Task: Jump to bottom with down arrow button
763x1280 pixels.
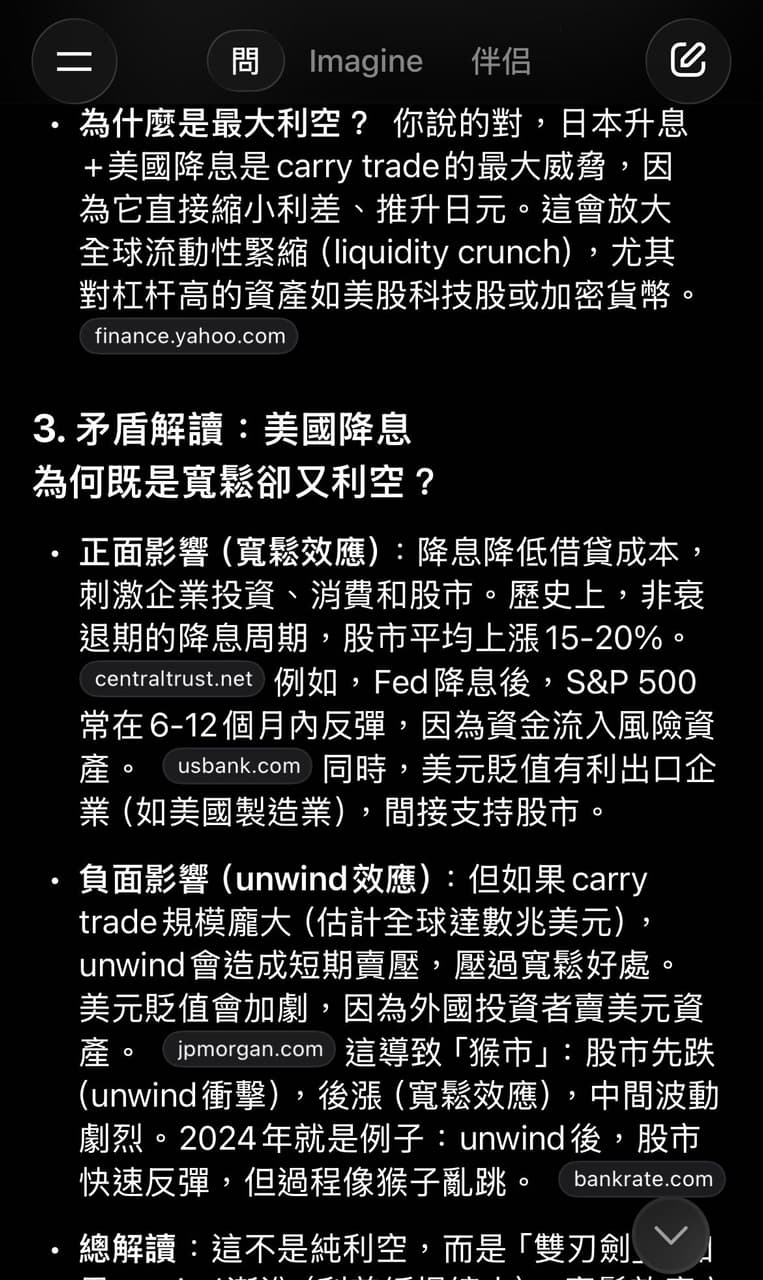Action: tap(671, 1235)
